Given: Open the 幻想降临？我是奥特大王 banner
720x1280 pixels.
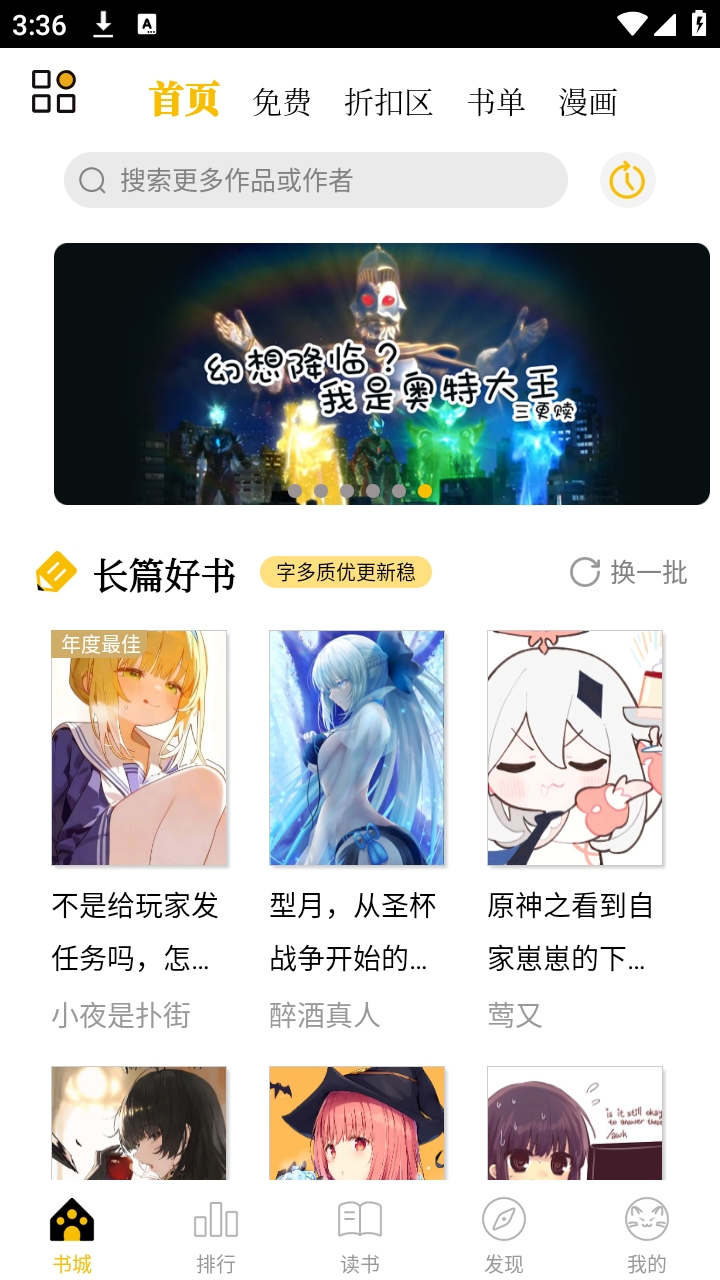Looking at the screenshot, I should click(382, 374).
